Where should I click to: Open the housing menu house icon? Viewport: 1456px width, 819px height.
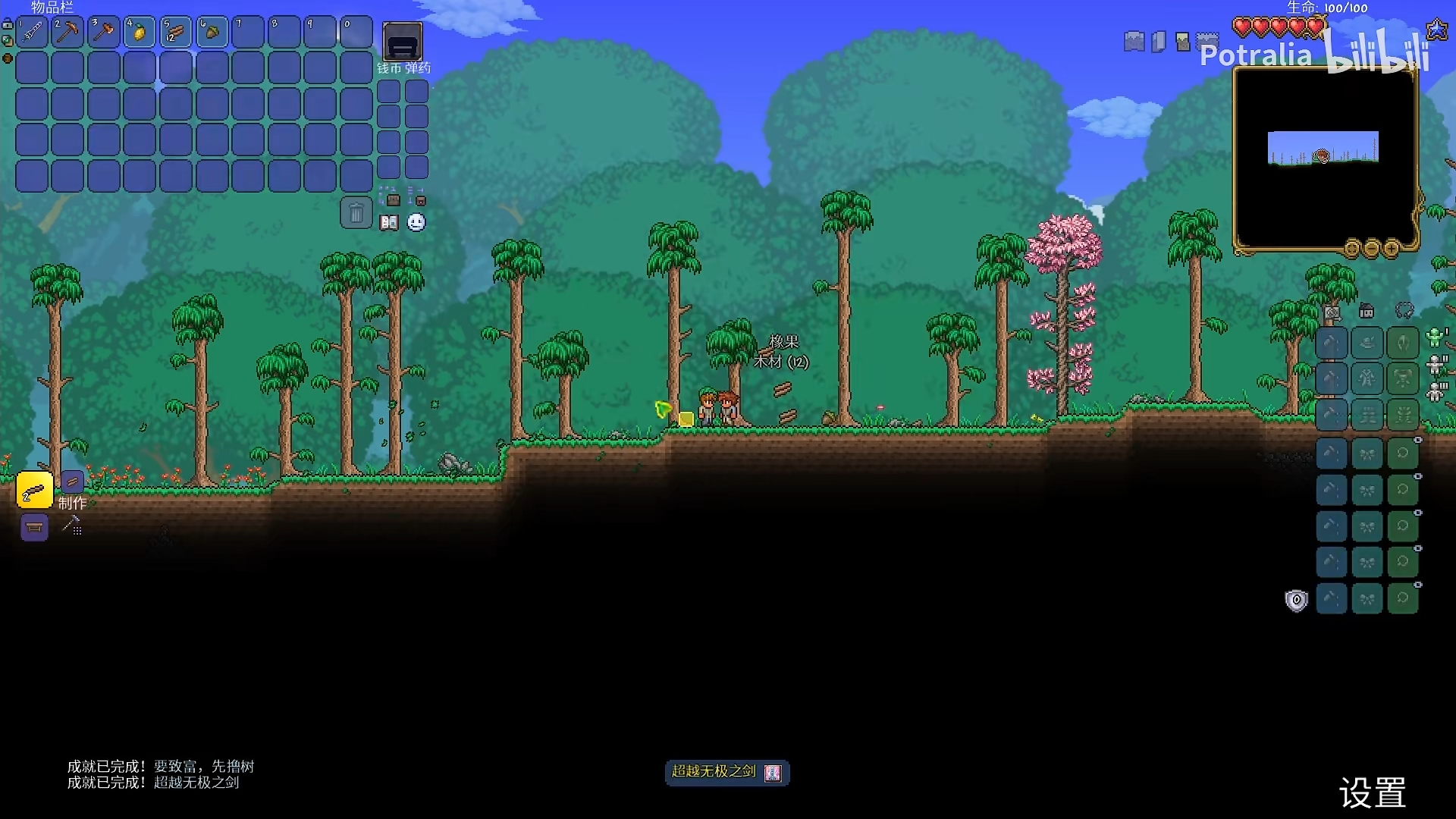(1367, 311)
